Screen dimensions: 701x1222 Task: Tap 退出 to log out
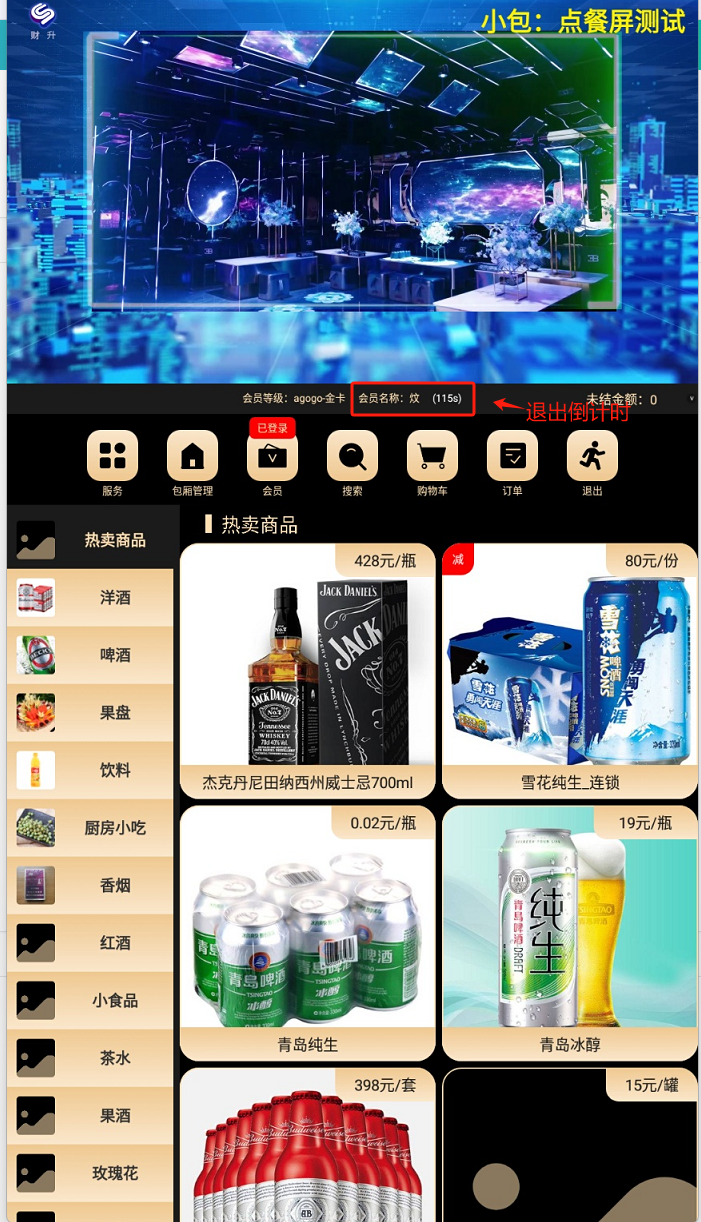coord(592,457)
